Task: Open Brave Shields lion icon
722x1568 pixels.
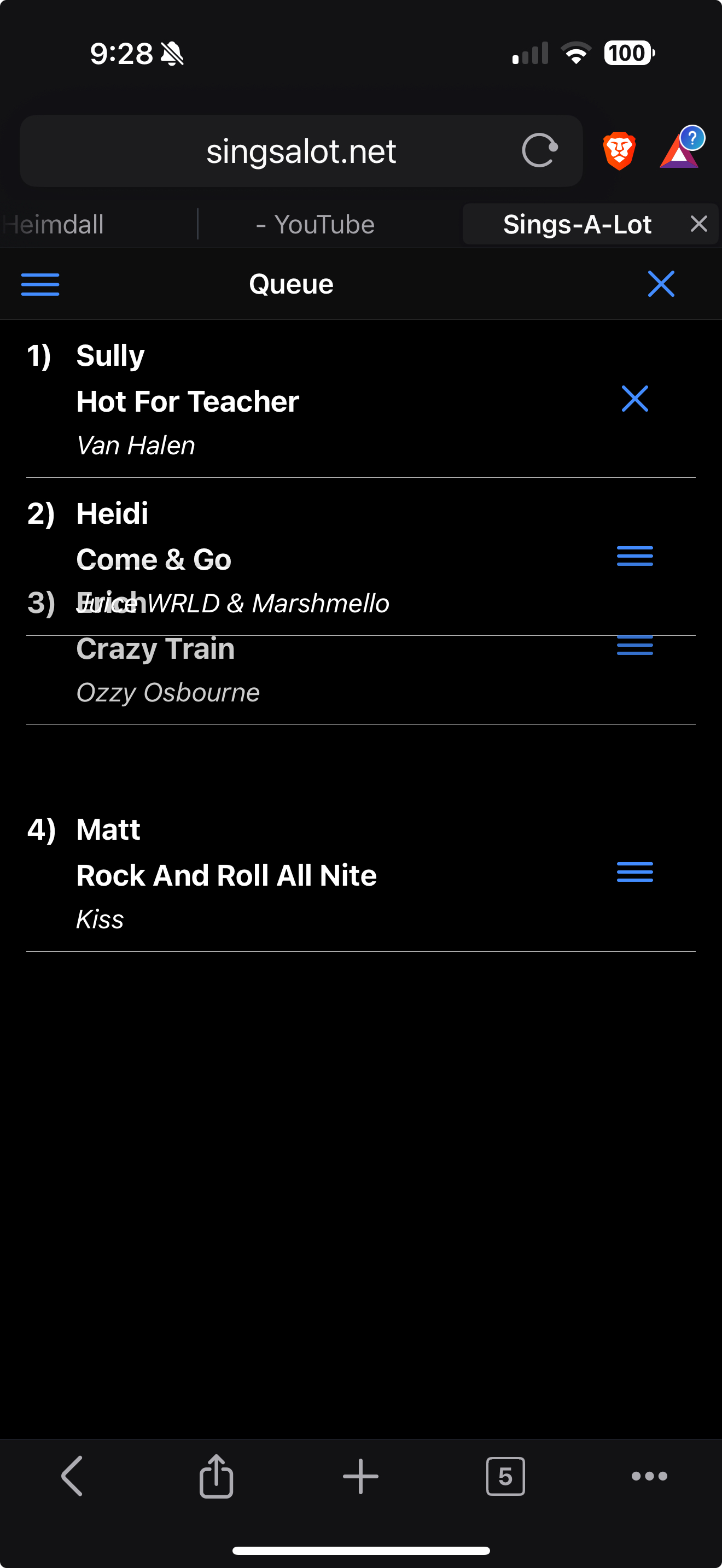Action: tap(619, 150)
